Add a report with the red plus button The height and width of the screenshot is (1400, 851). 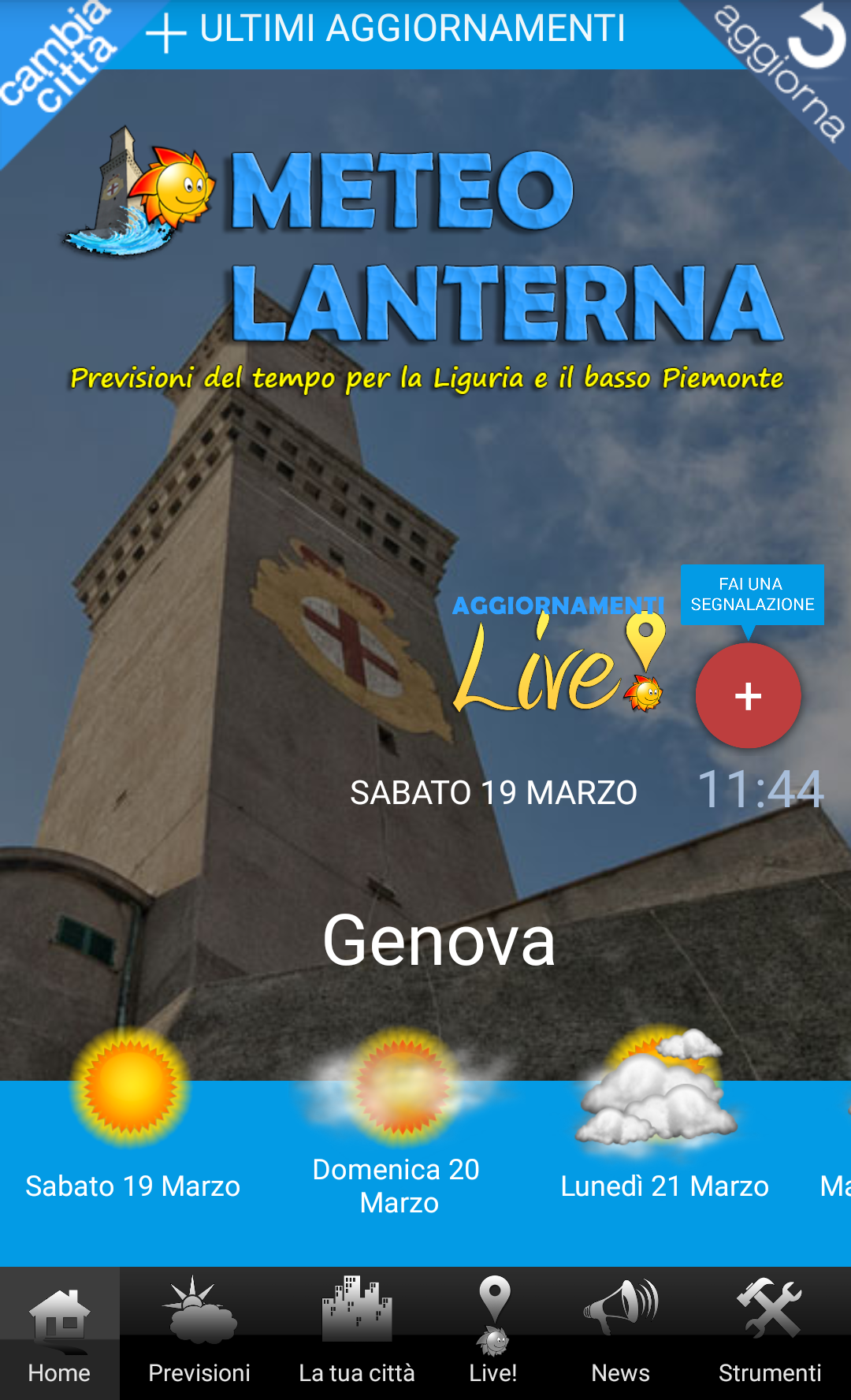748,695
